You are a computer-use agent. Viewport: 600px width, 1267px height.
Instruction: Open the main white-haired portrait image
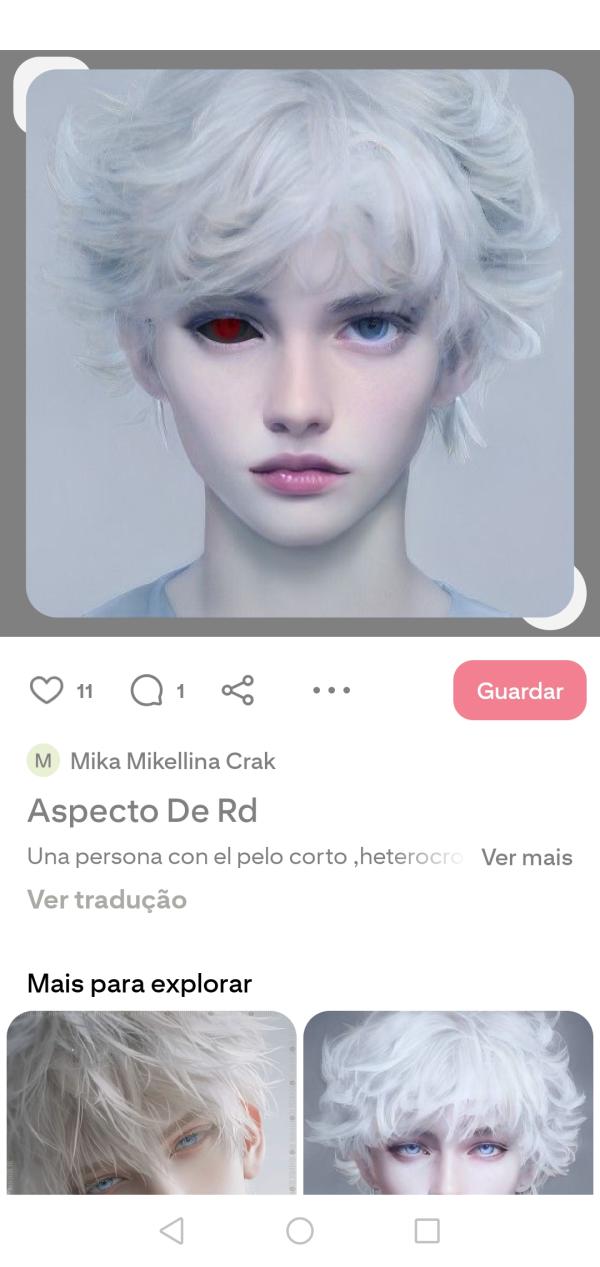(300, 342)
